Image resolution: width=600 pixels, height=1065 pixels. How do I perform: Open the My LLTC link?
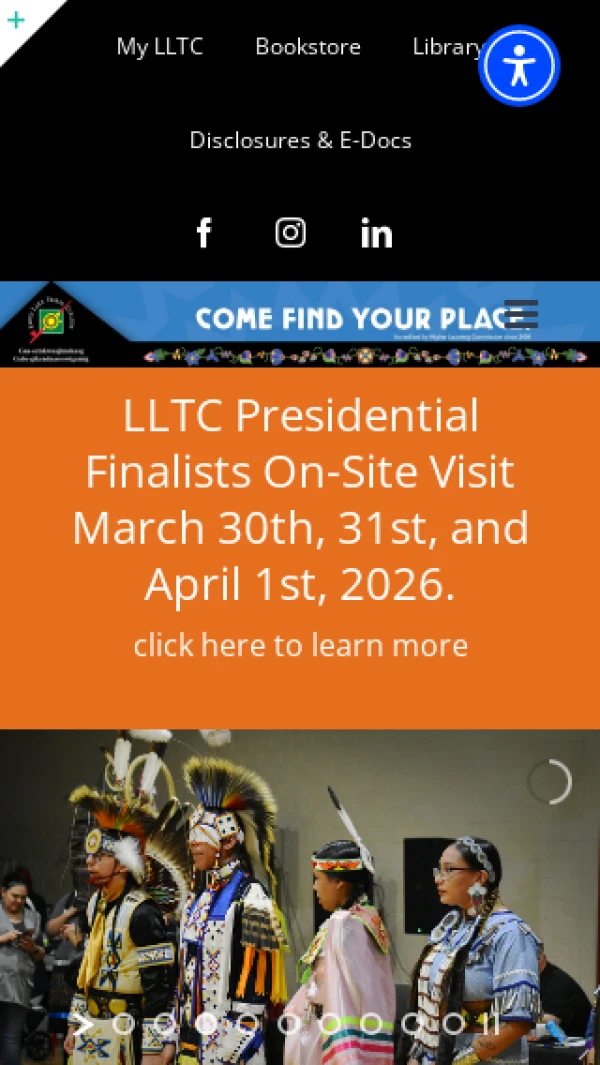click(159, 46)
